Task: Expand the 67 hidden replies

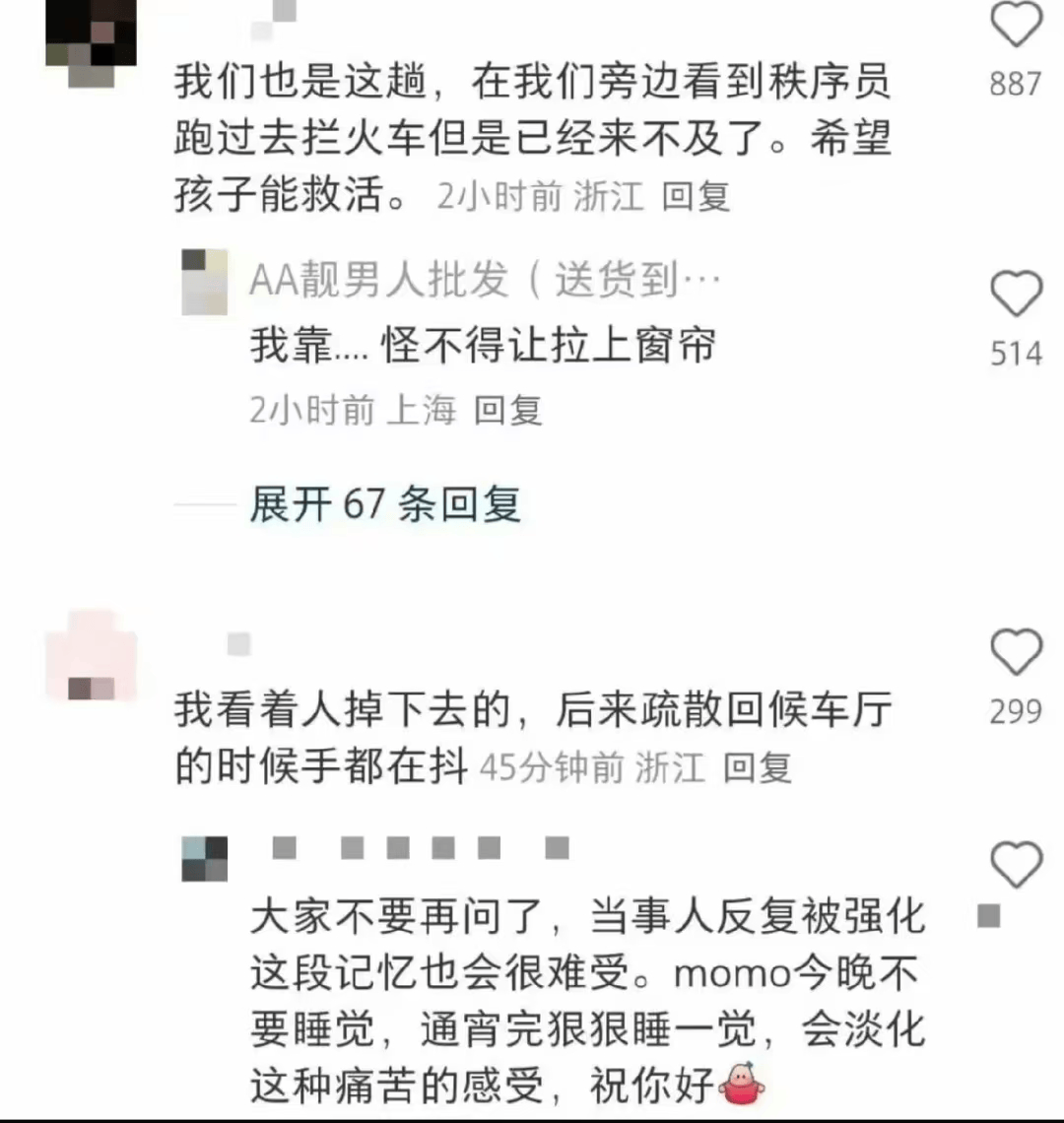Action: [384, 504]
